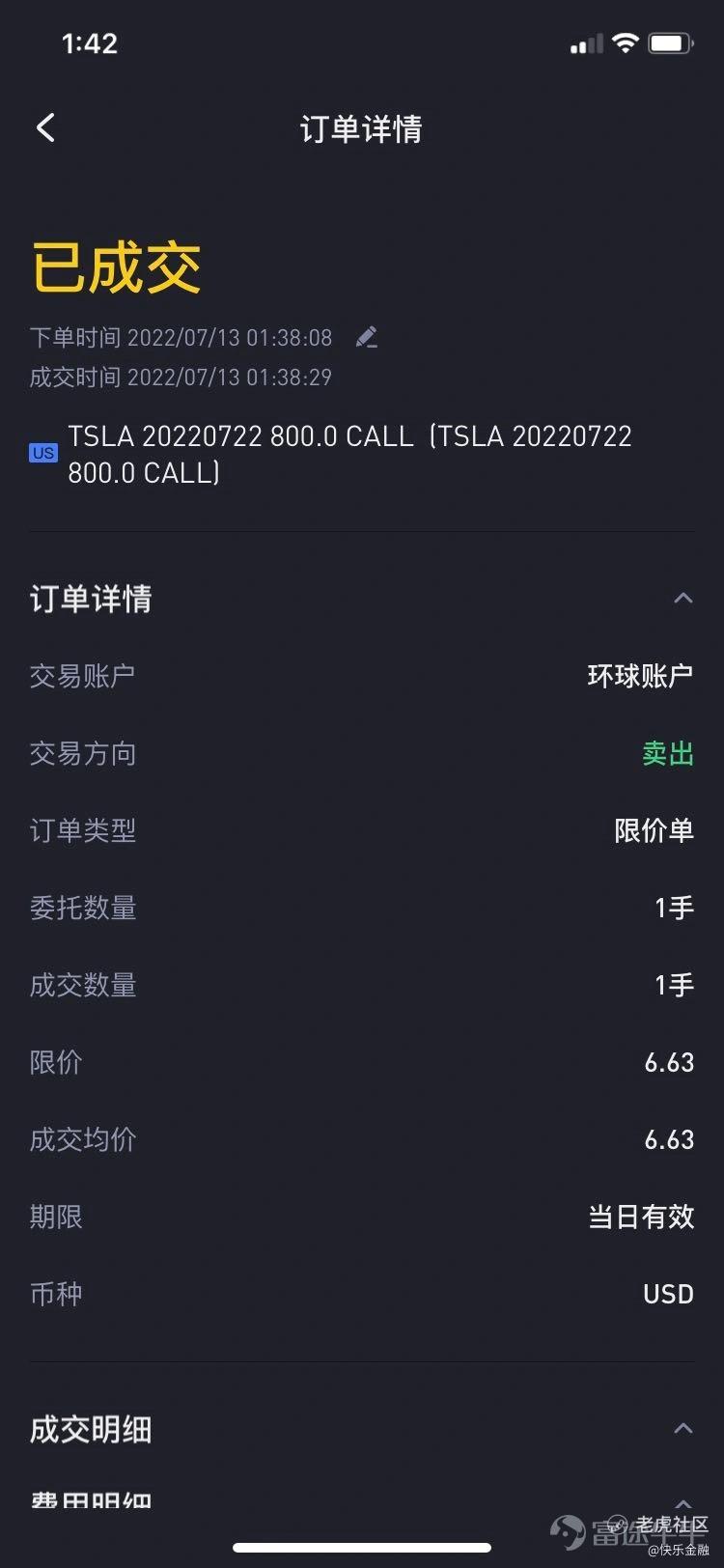Tap the edit pencil next to 下单时间
Screen dimensions: 724x1568
366,337
